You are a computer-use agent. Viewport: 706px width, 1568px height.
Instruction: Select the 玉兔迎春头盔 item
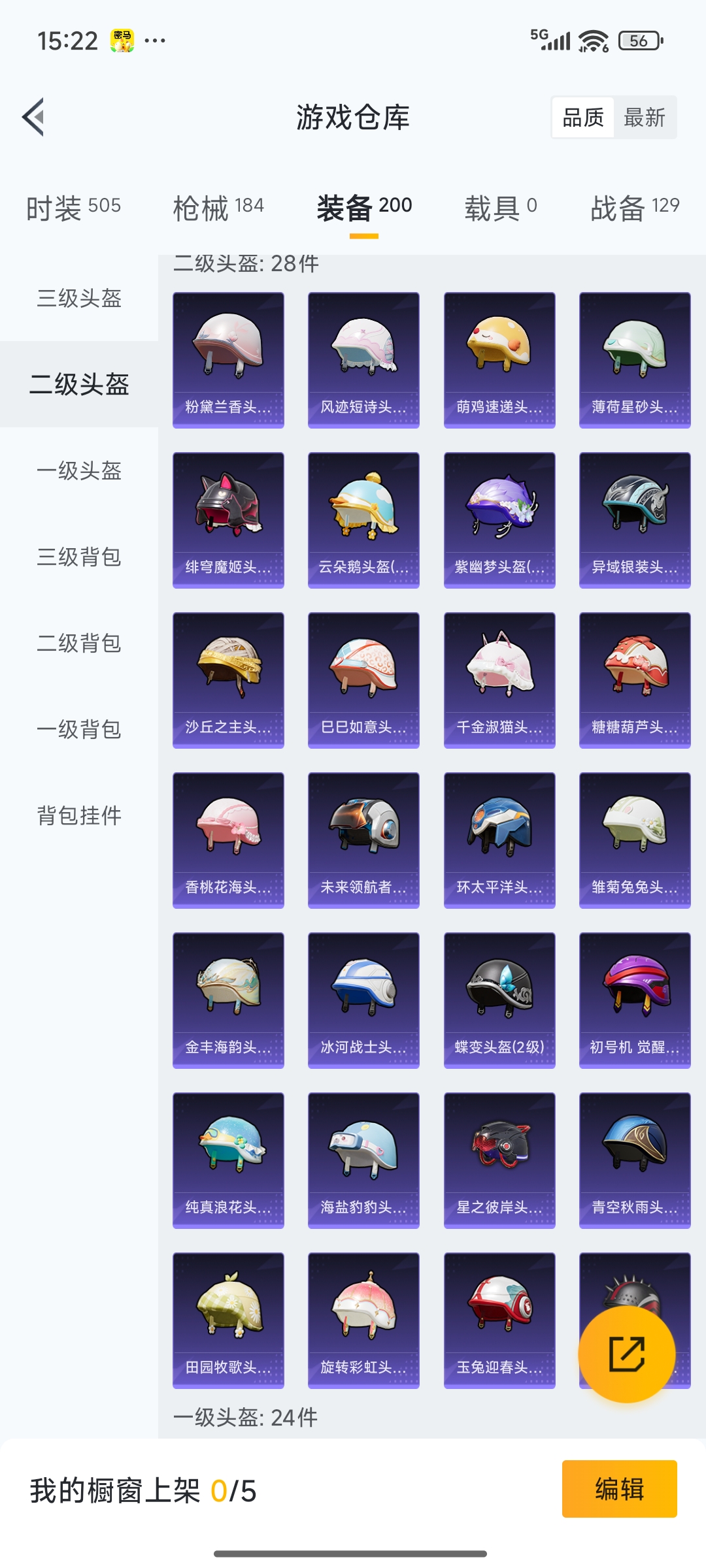[x=499, y=1320]
